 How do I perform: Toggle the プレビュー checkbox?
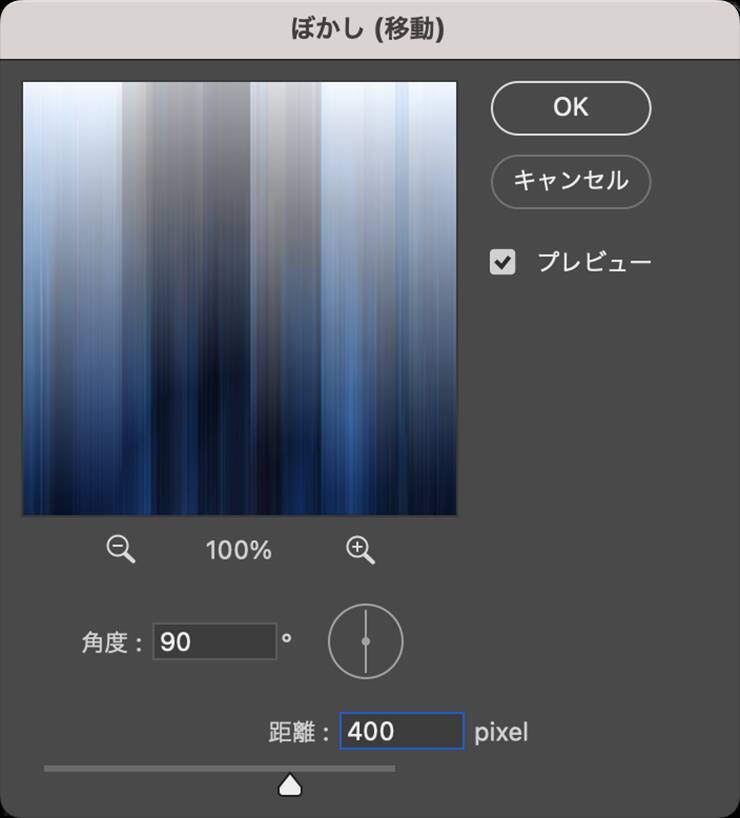click(502, 263)
